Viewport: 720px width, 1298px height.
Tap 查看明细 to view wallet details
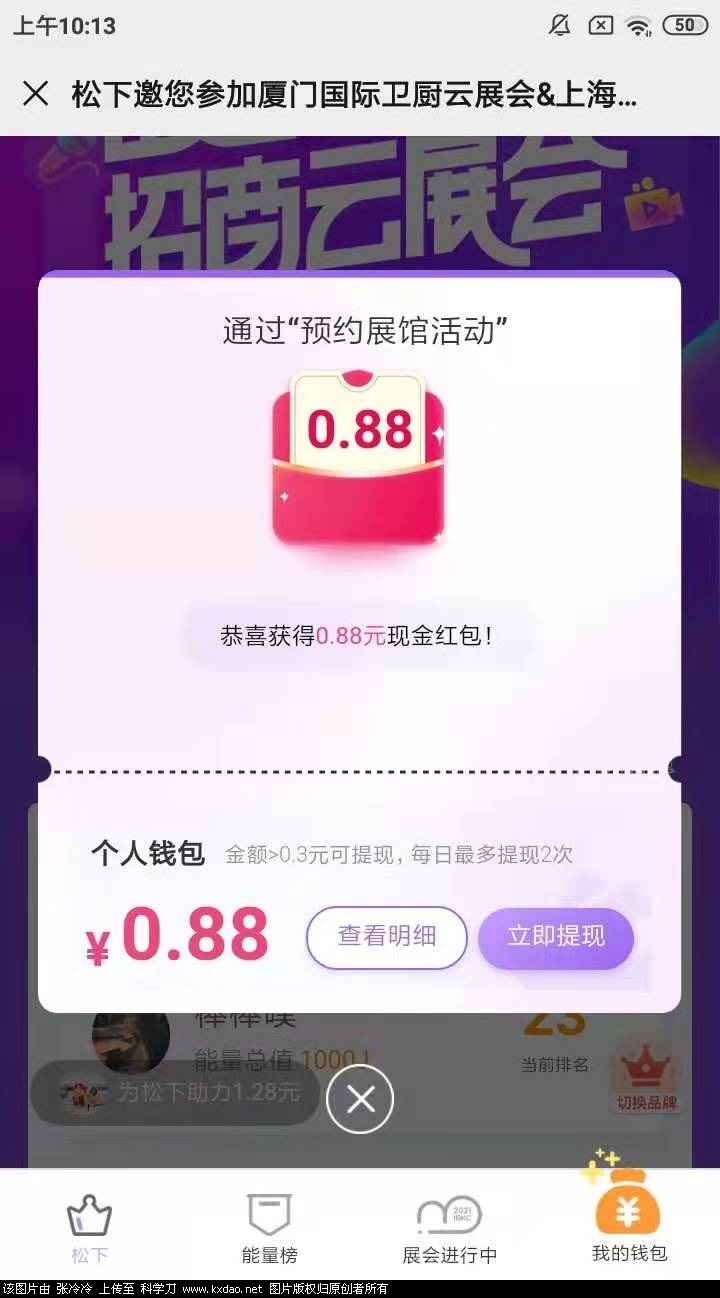point(386,937)
